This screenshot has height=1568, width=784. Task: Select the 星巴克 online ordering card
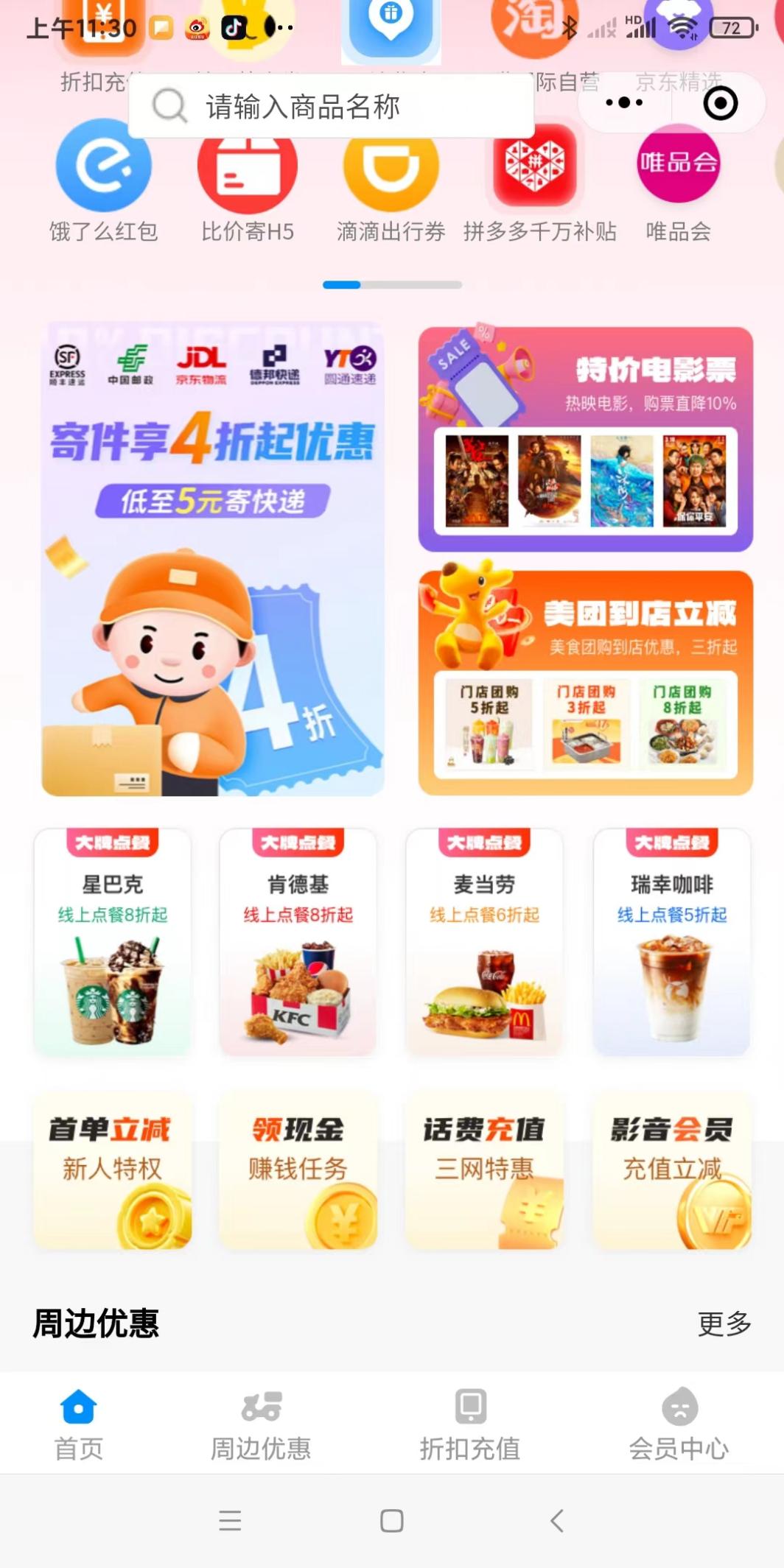tap(113, 943)
